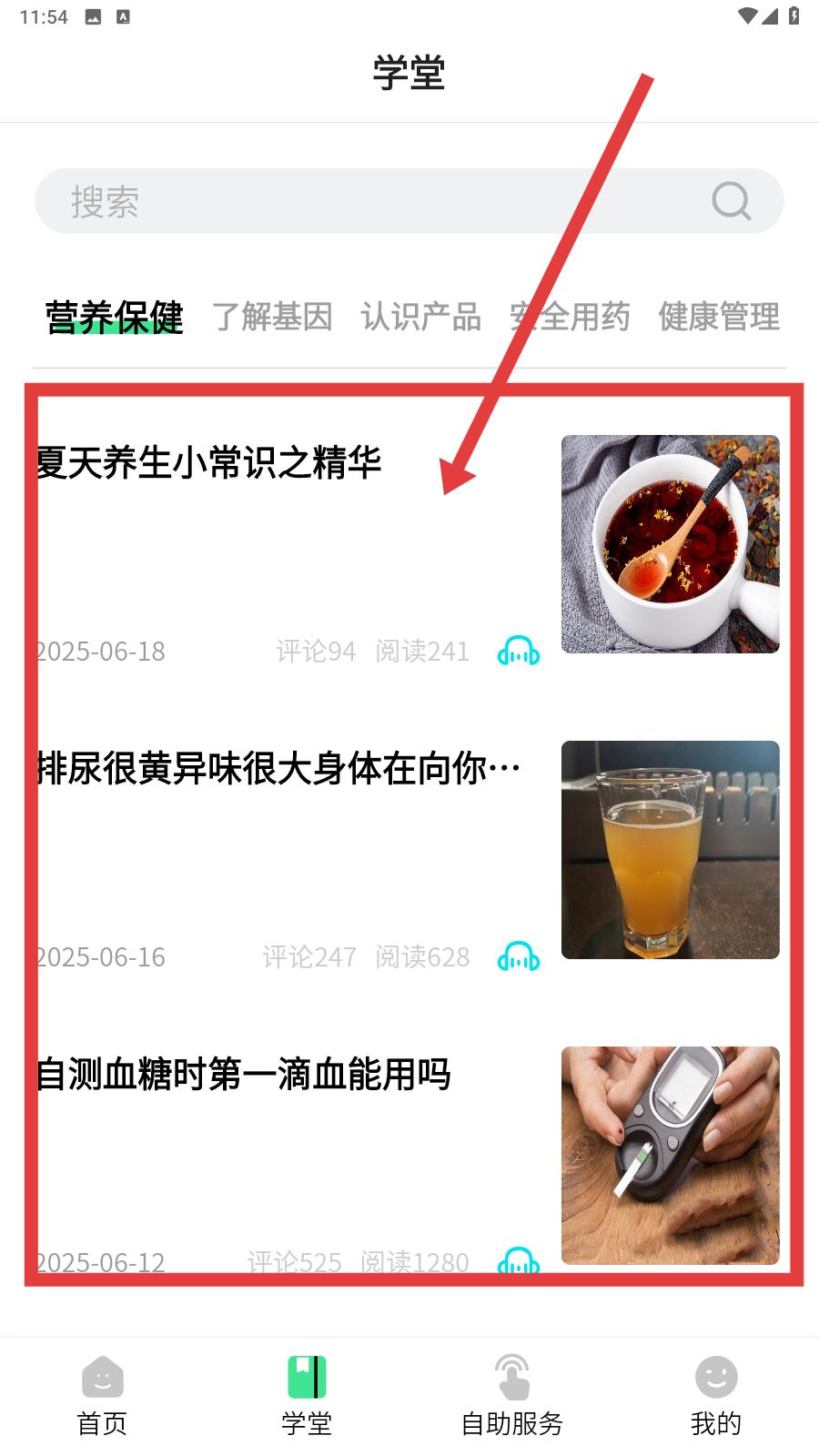
Task: Play audio for 自测血糖时第一滴血能用吗
Action: (519, 1261)
